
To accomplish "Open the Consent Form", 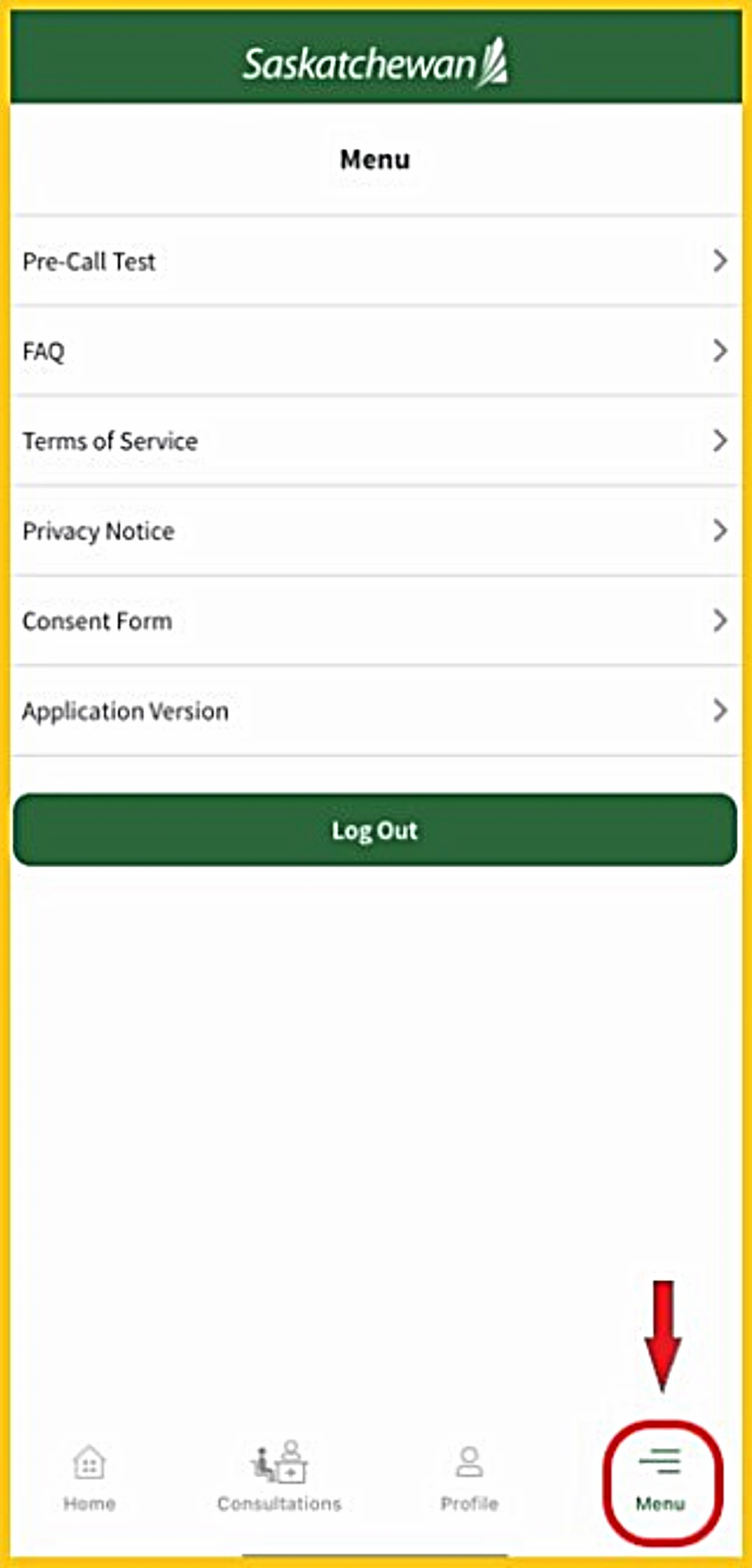I will tap(374, 621).
